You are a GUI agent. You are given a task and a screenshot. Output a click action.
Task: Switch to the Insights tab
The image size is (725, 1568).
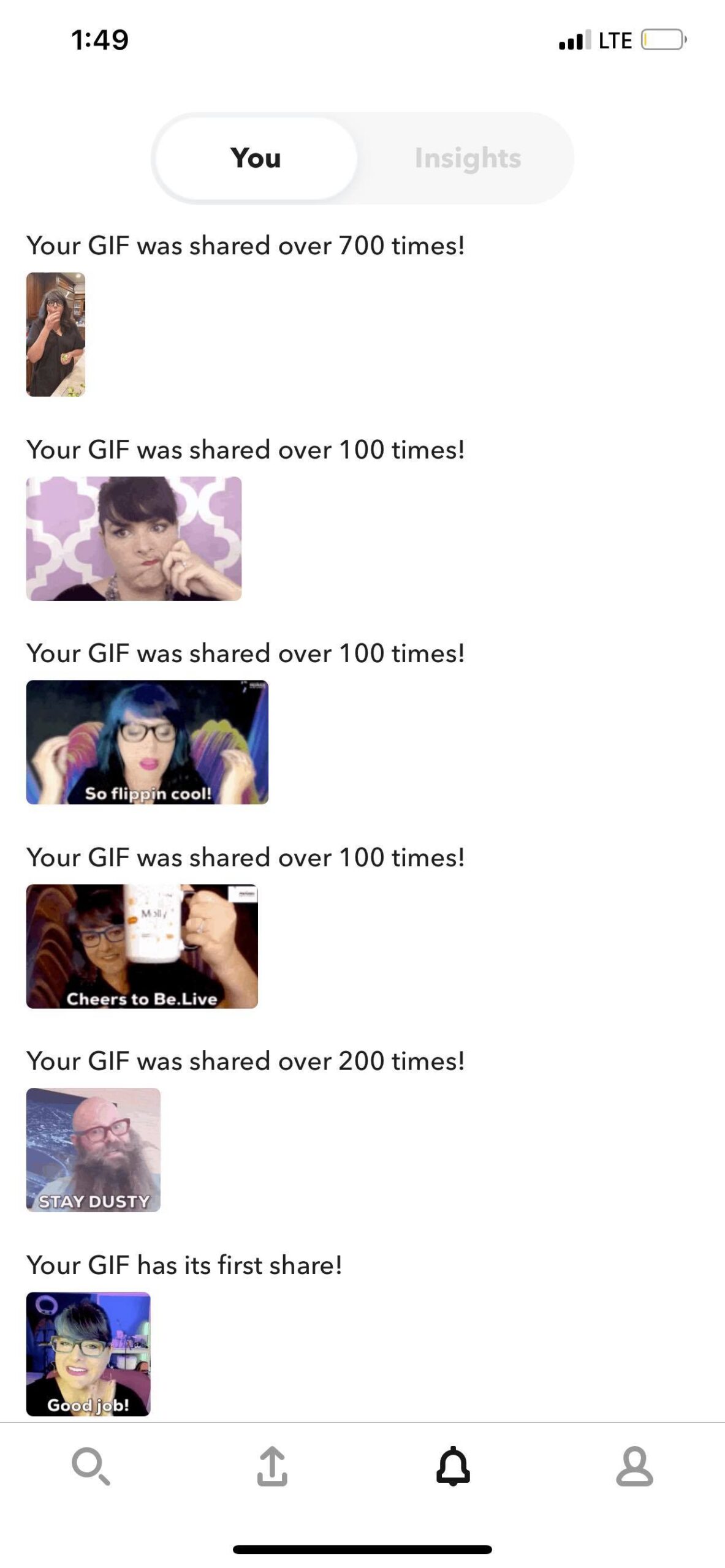click(468, 158)
